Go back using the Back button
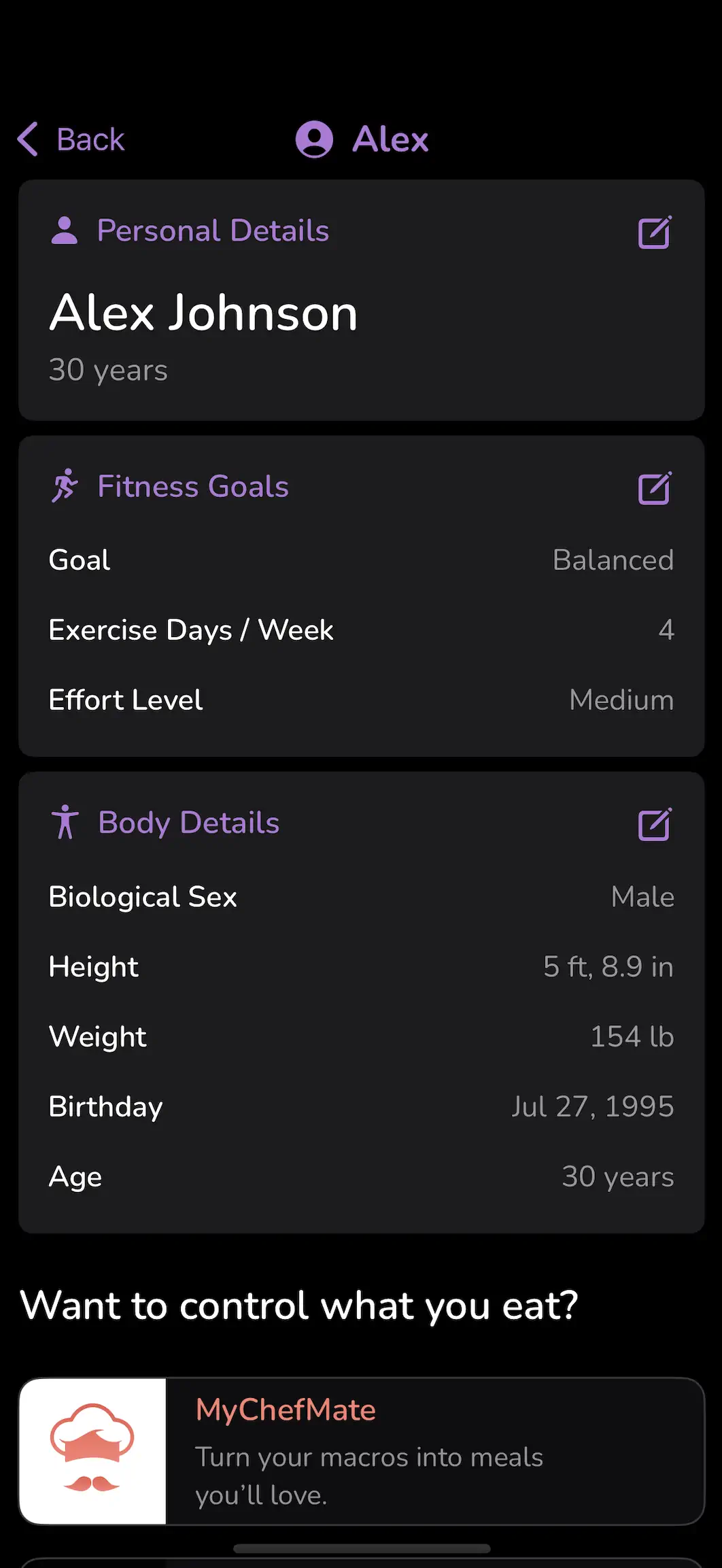The width and height of the screenshot is (722, 1568). point(71,139)
